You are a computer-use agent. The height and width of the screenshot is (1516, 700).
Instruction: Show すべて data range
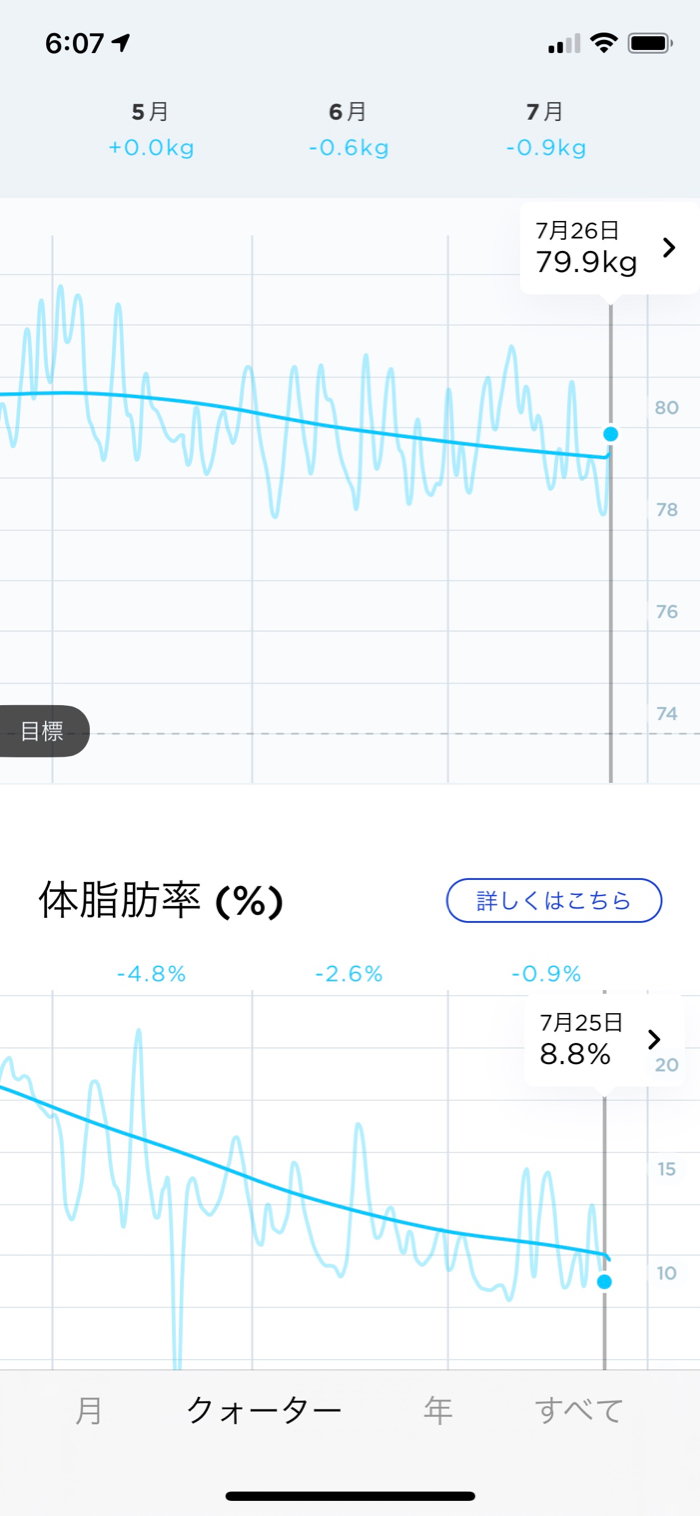click(x=579, y=1411)
